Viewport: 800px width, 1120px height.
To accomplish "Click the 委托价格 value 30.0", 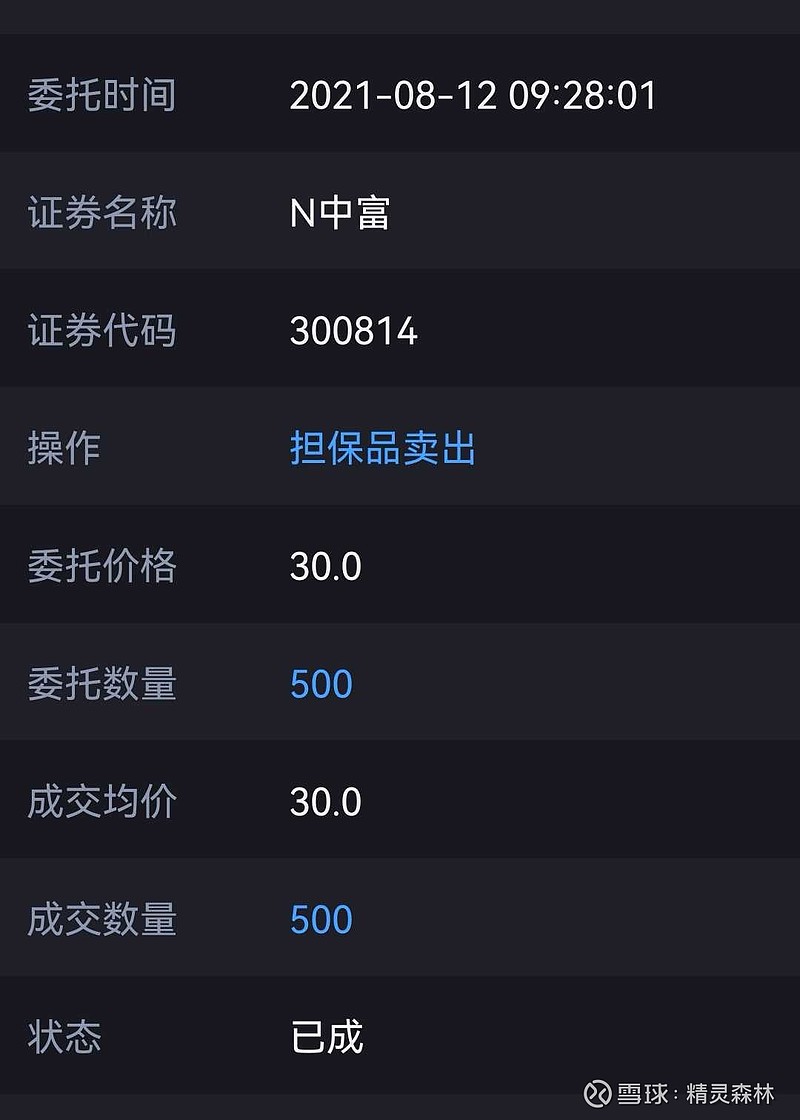I will pos(326,566).
